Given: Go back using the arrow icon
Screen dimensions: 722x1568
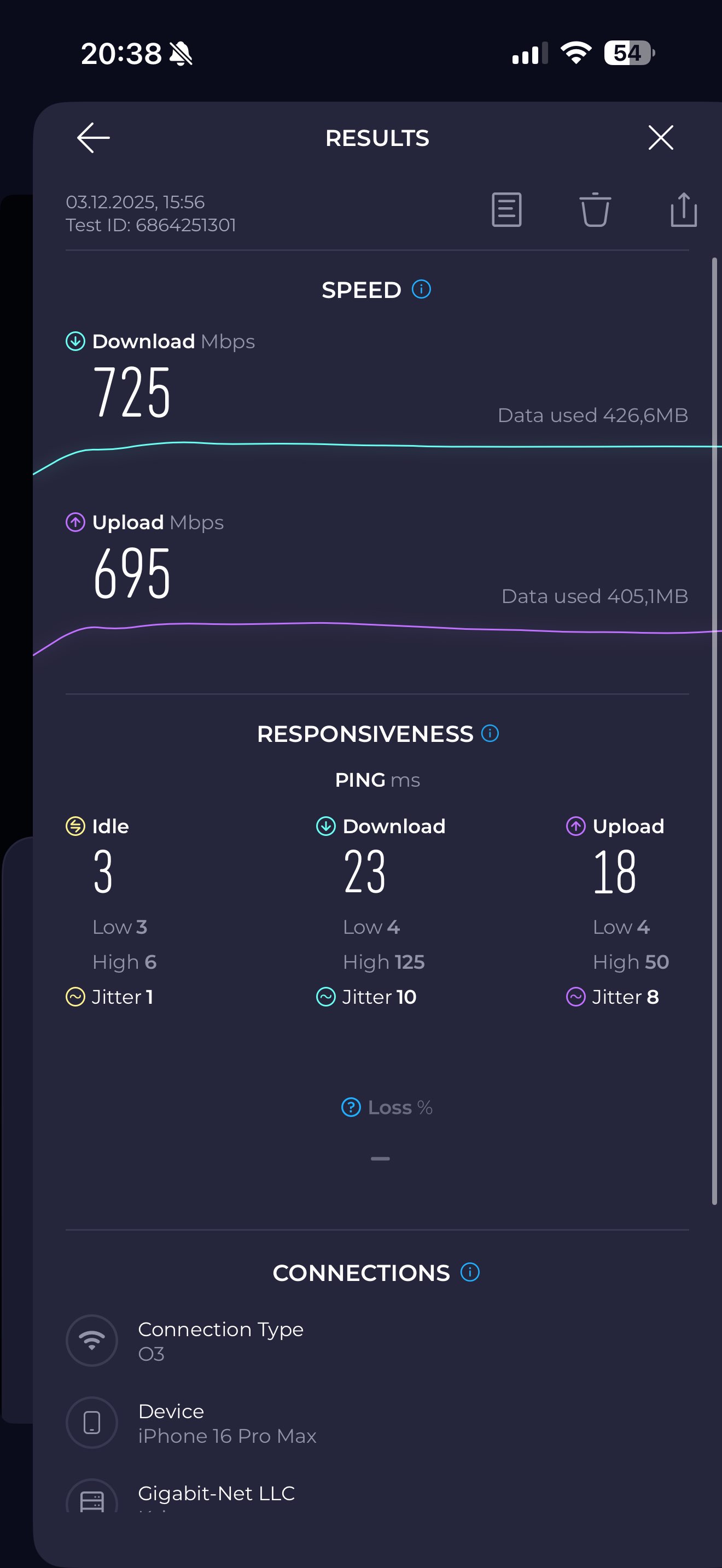Looking at the screenshot, I should click(x=93, y=138).
